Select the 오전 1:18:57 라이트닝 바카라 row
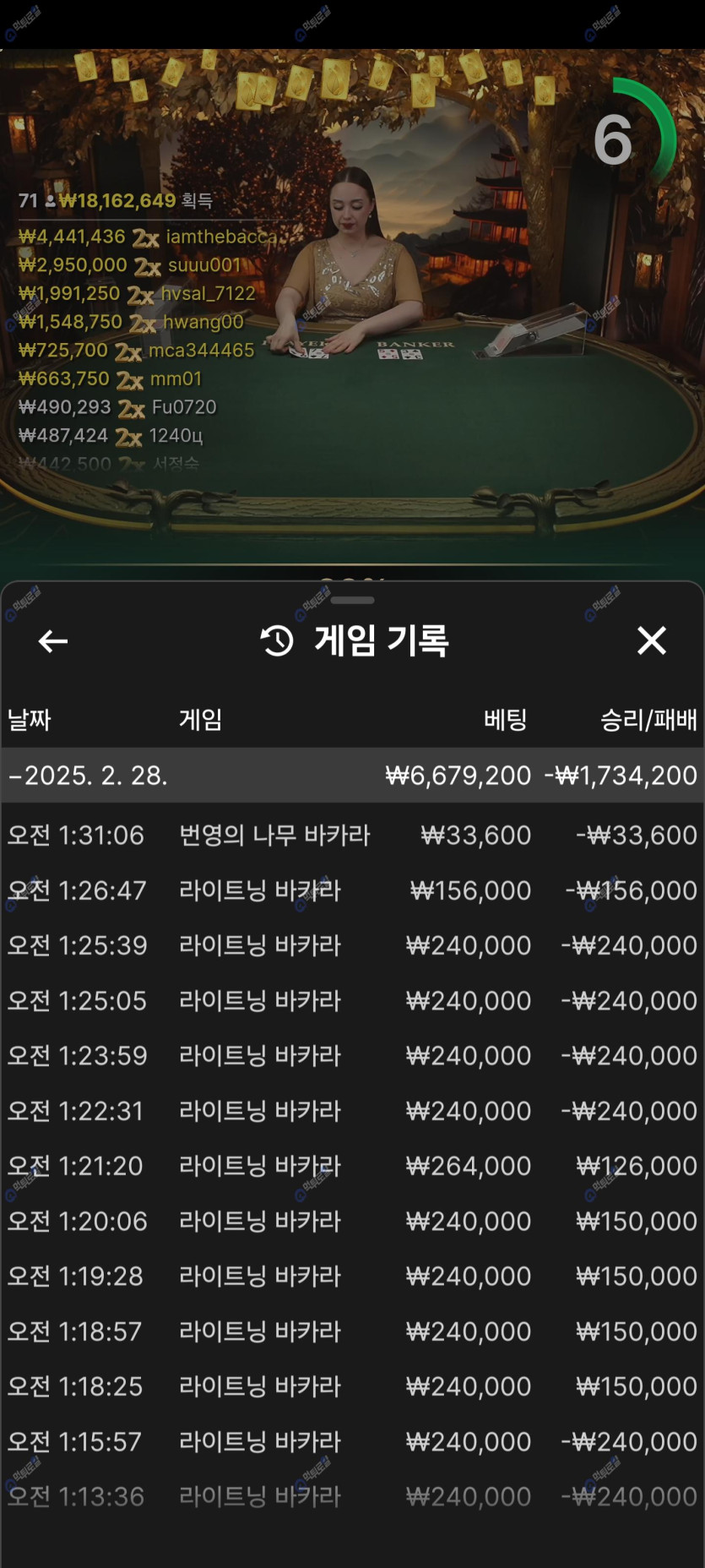 352,1331
